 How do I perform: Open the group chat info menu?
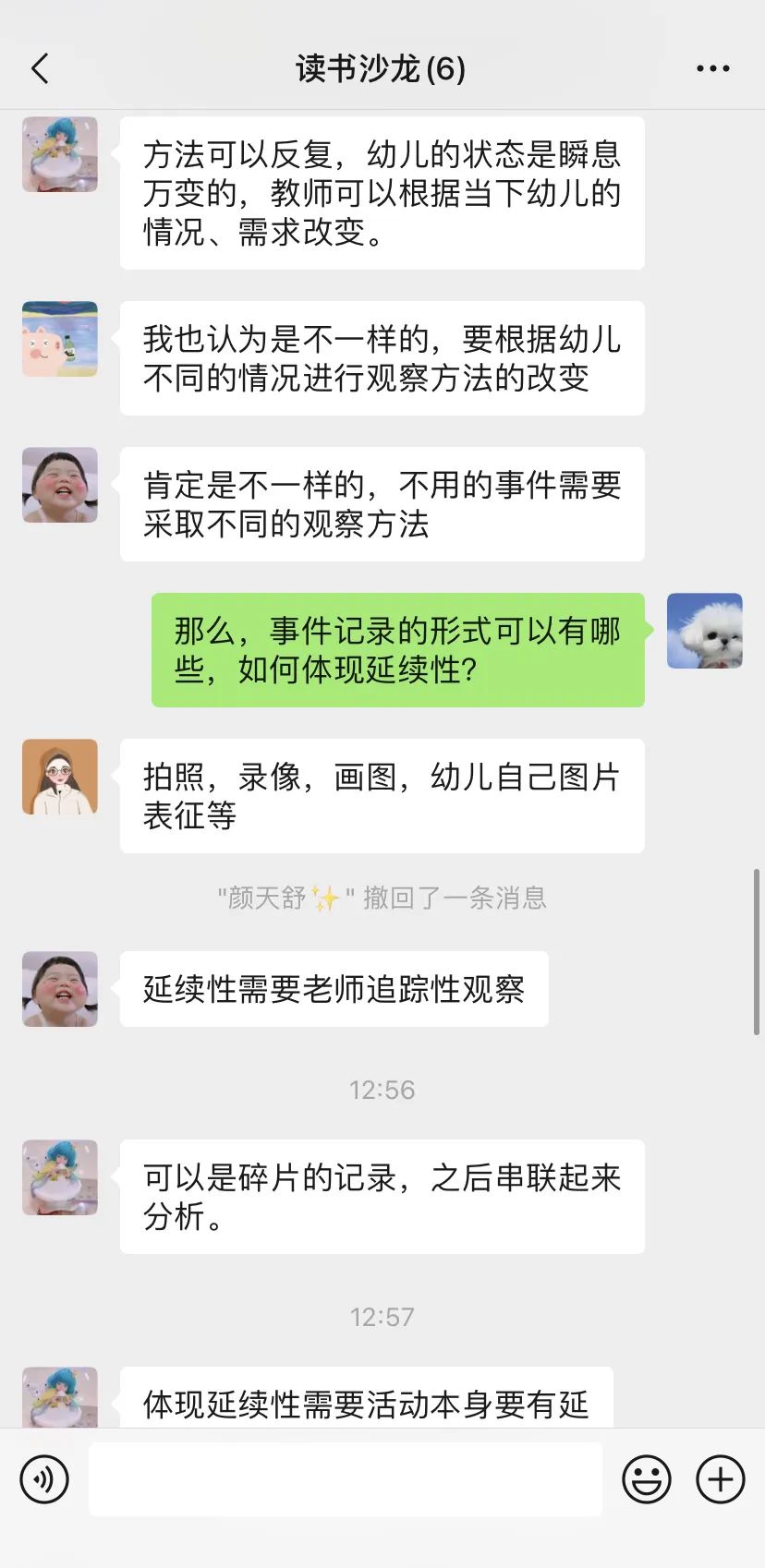point(712,68)
